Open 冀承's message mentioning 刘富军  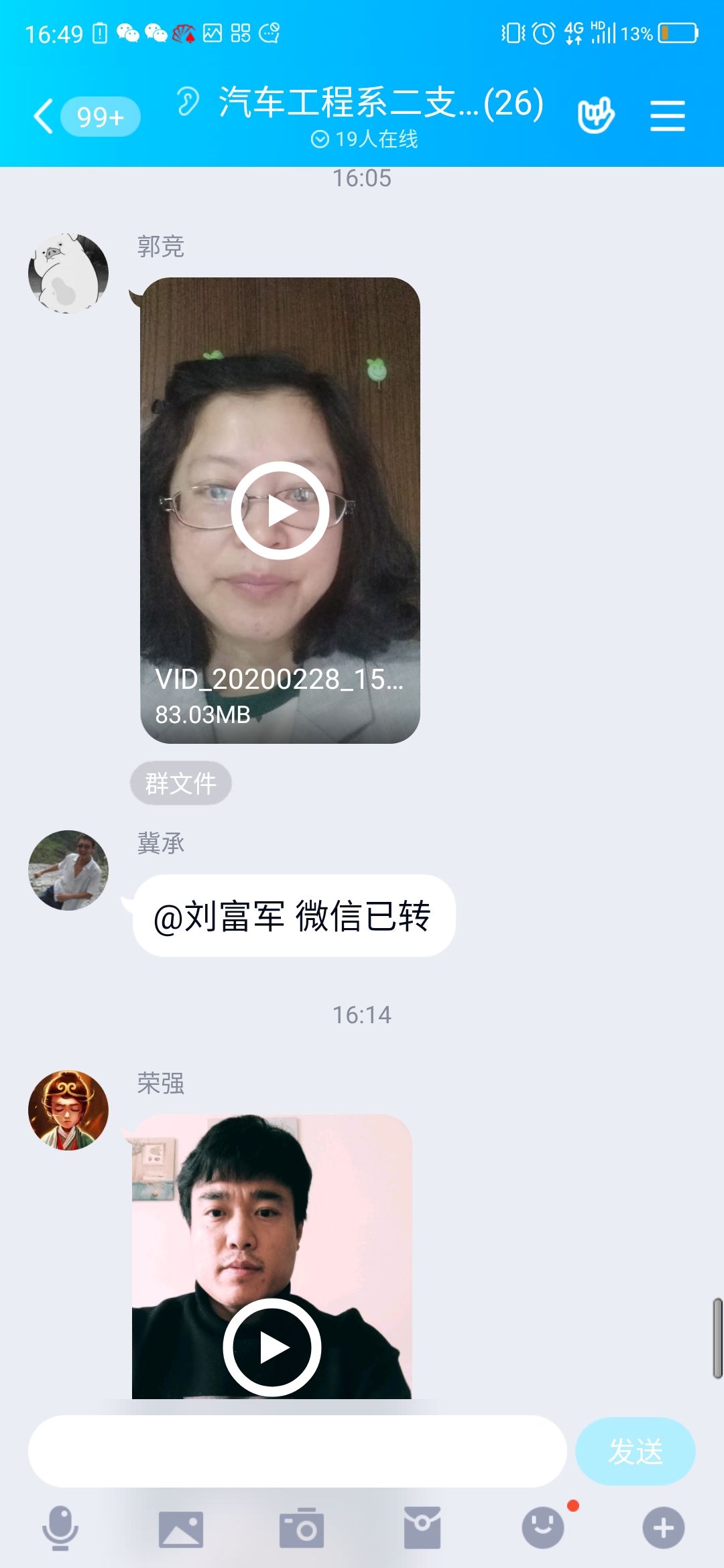pos(294,915)
